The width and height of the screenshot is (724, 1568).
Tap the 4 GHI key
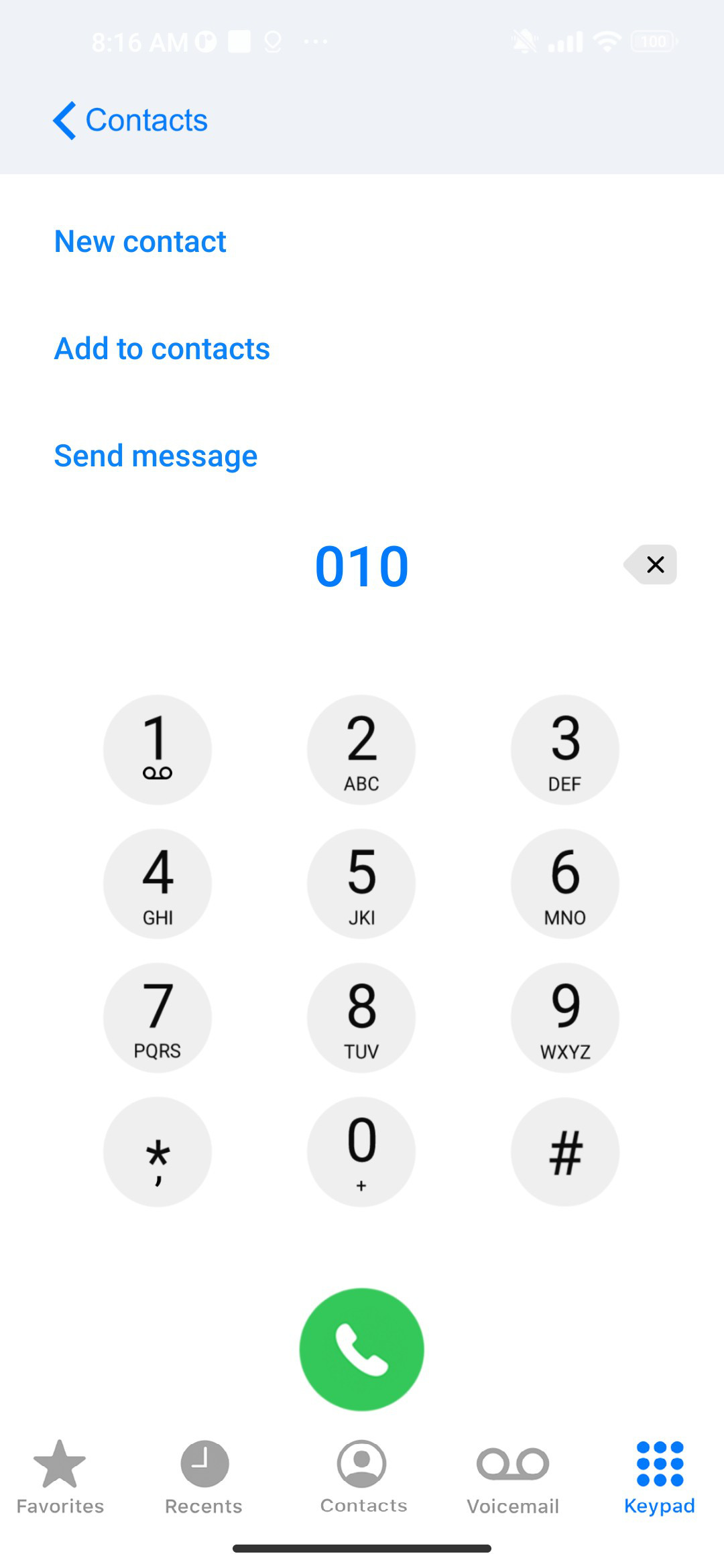coord(158,883)
